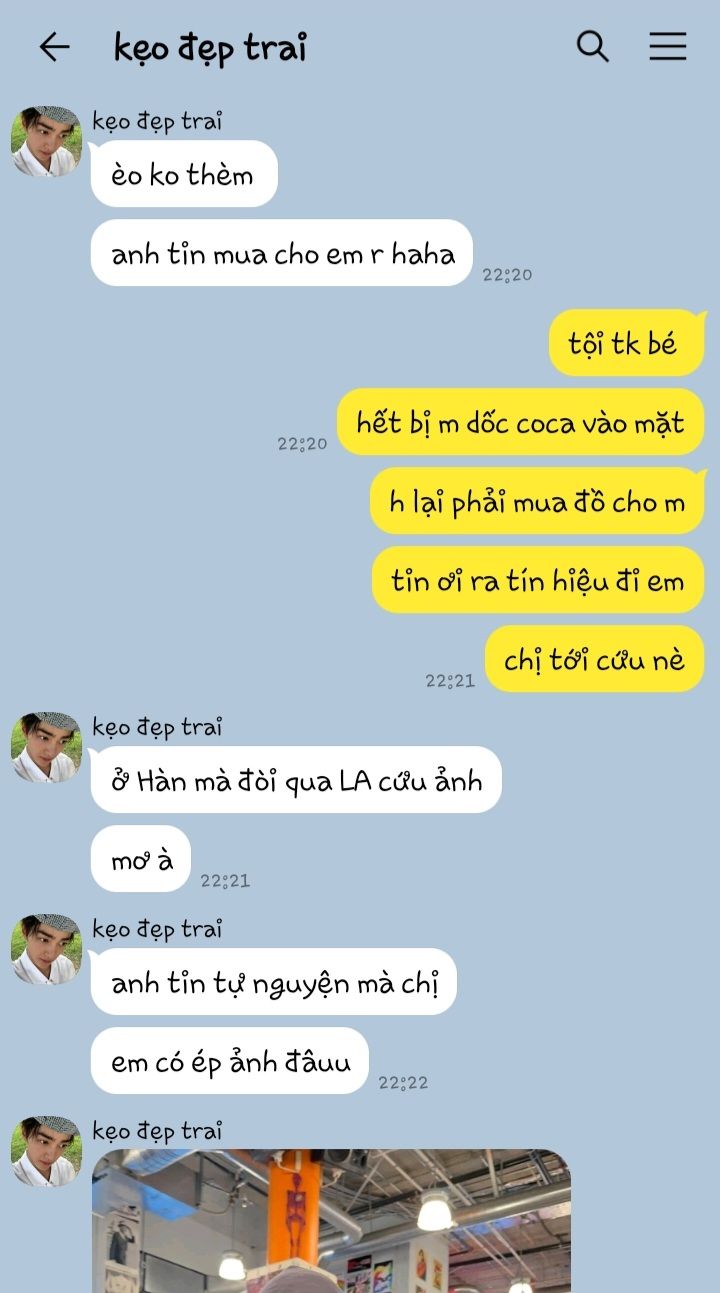Open sender's avatar beside "èo ko thèm"
This screenshot has width=720, height=1293.
pos(46,142)
